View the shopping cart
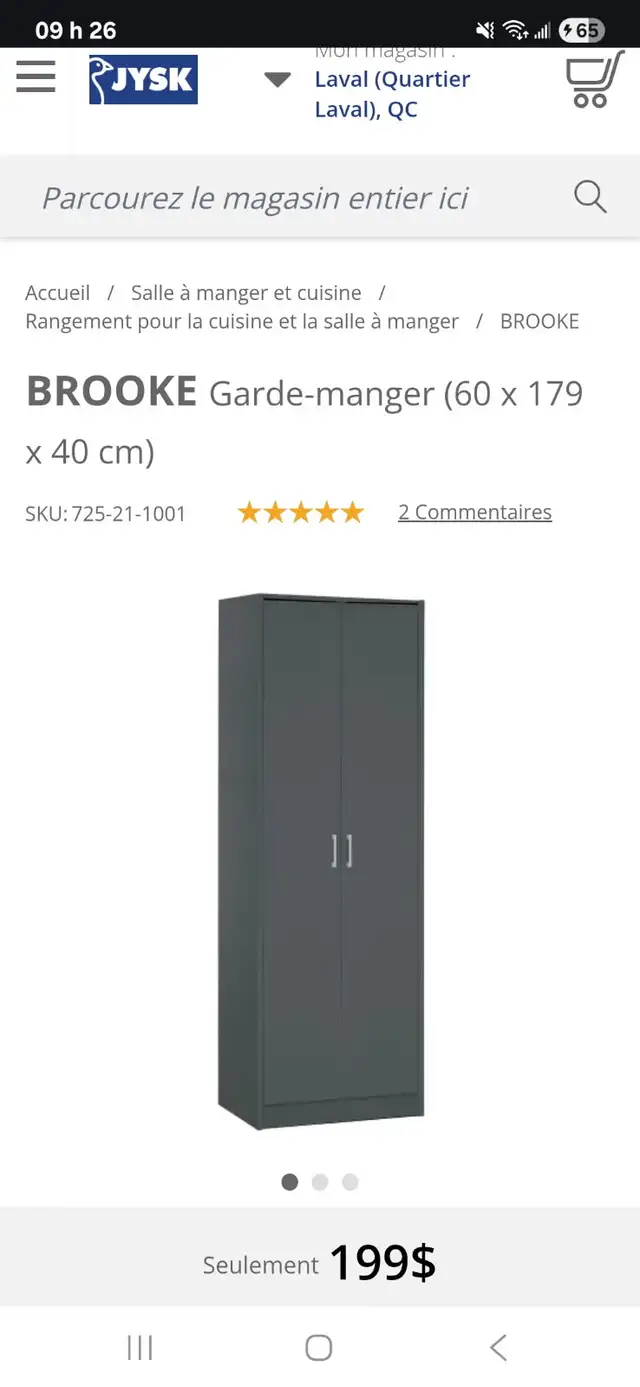 593,80
